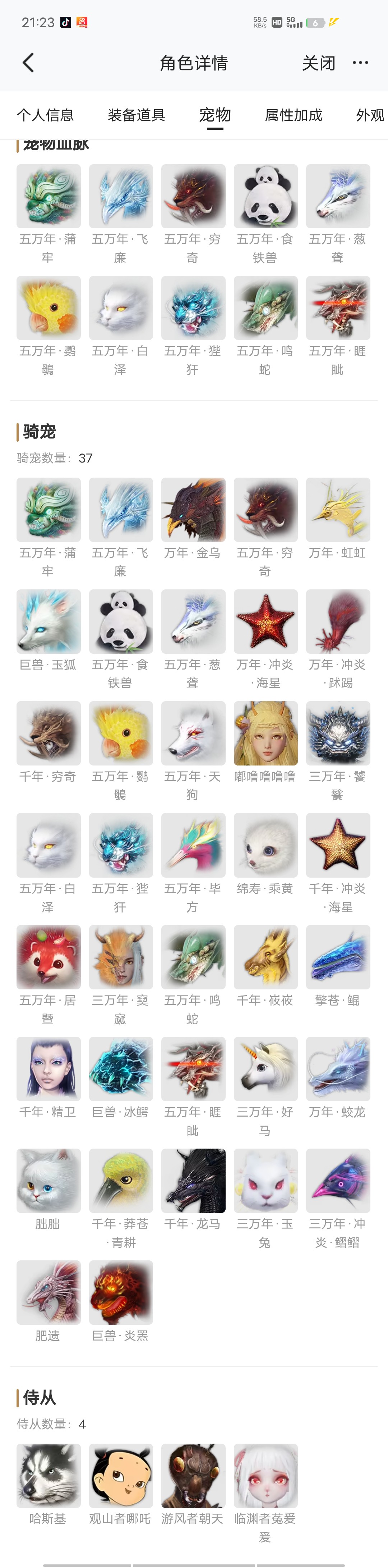Open the 观山者哪吒 attendant

[120, 1476]
